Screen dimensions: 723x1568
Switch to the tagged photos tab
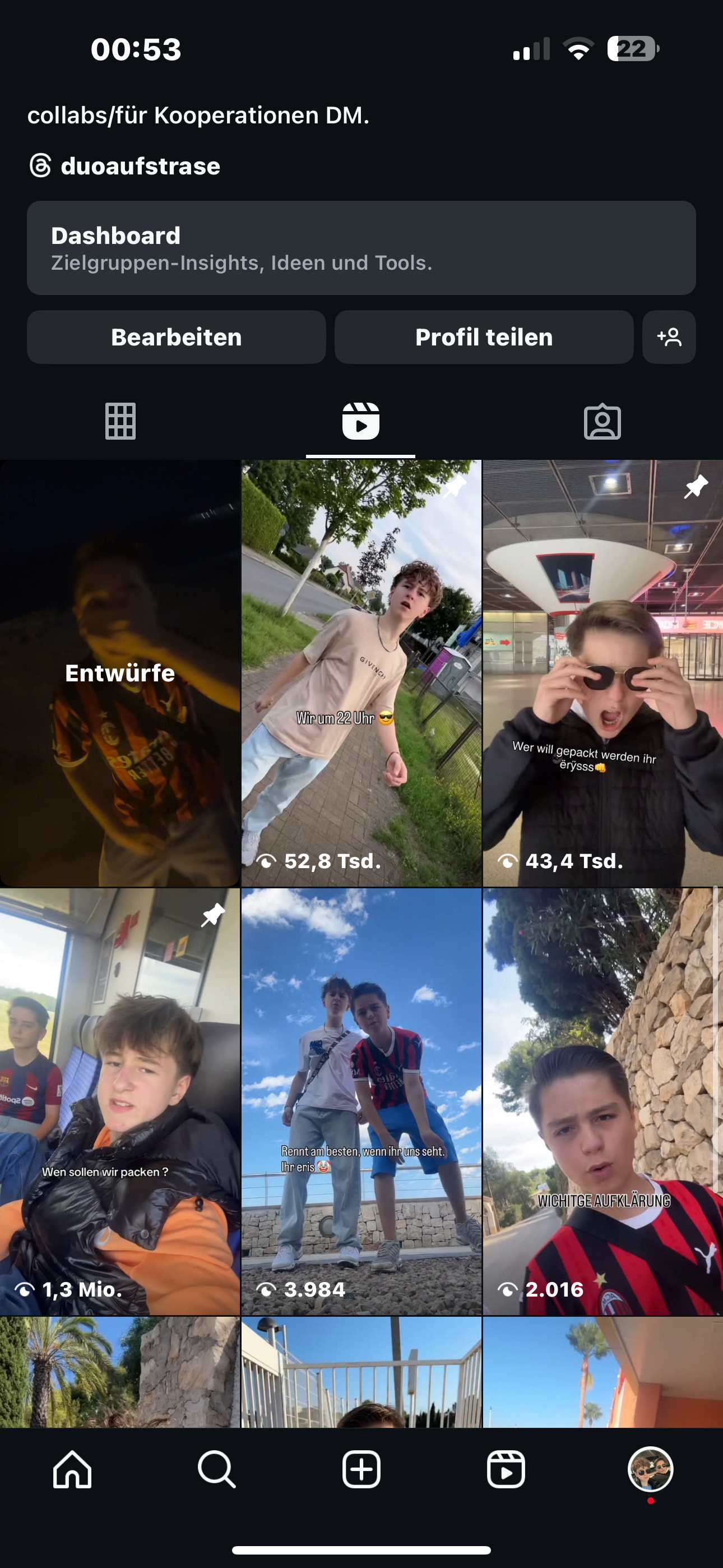coord(602,421)
